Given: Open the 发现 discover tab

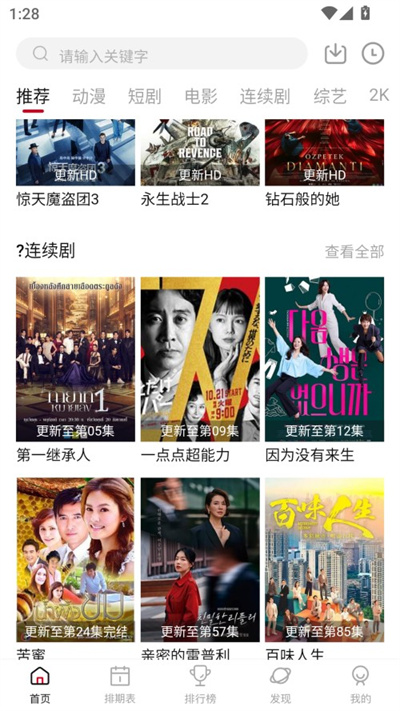Looking at the screenshot, I should (280, 685).
